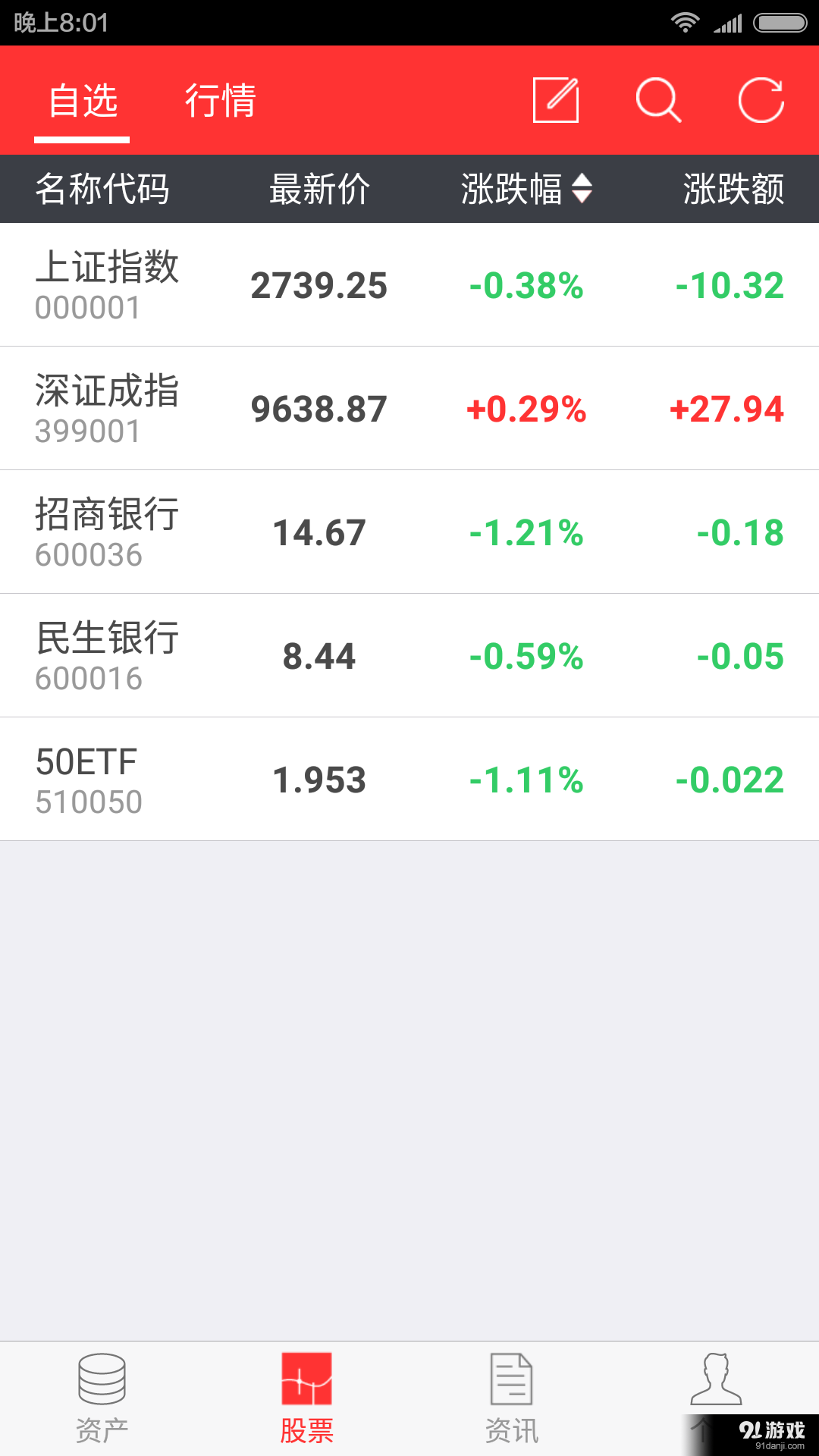Expand the 涨跌幅 sorting control
The height and width of the screenshot is (1456, 819).
pos(583,190)
